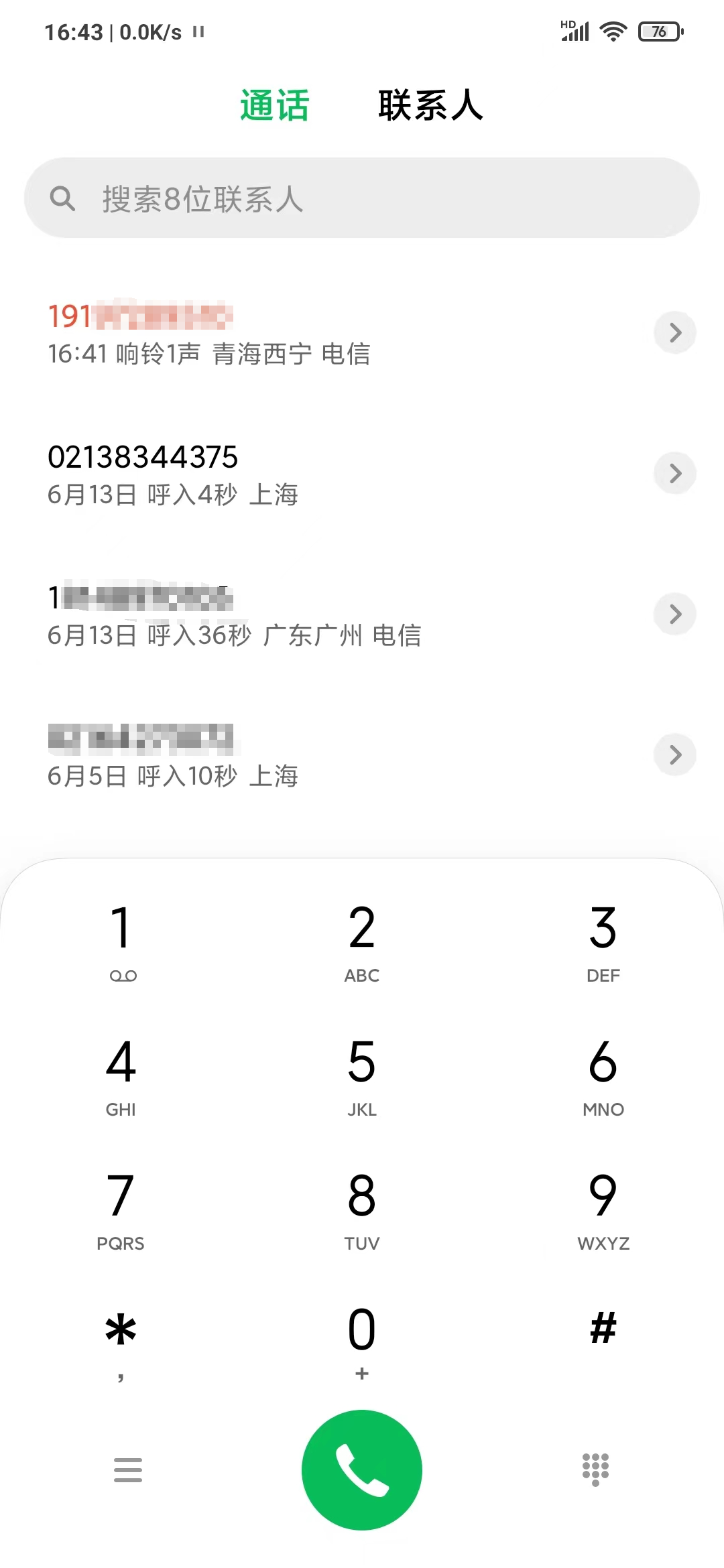Open call log entry 02138344375
The width and height of the screenshot is (724, 1568).
[x=268, y=474]
